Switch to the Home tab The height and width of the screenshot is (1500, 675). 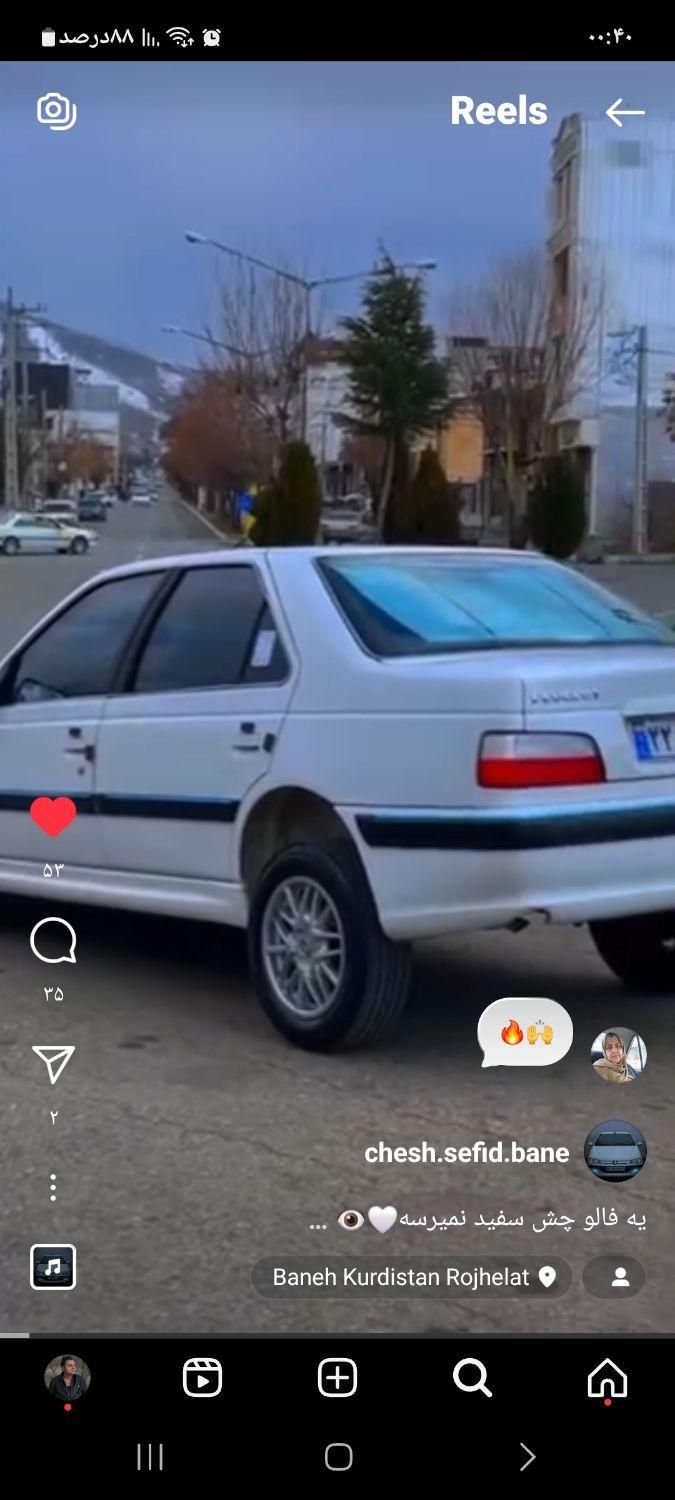[x=607, y=1378]
